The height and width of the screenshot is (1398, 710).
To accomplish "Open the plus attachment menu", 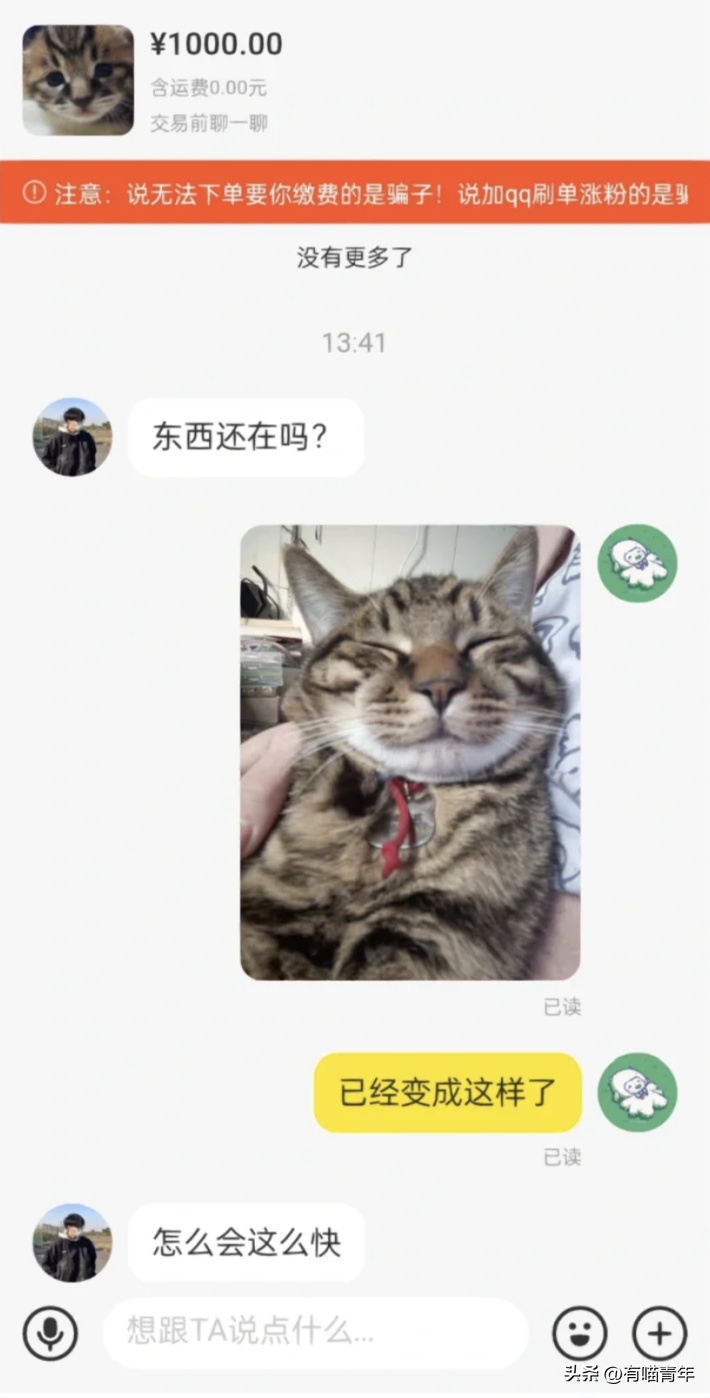I will (x=660, y=1333).
